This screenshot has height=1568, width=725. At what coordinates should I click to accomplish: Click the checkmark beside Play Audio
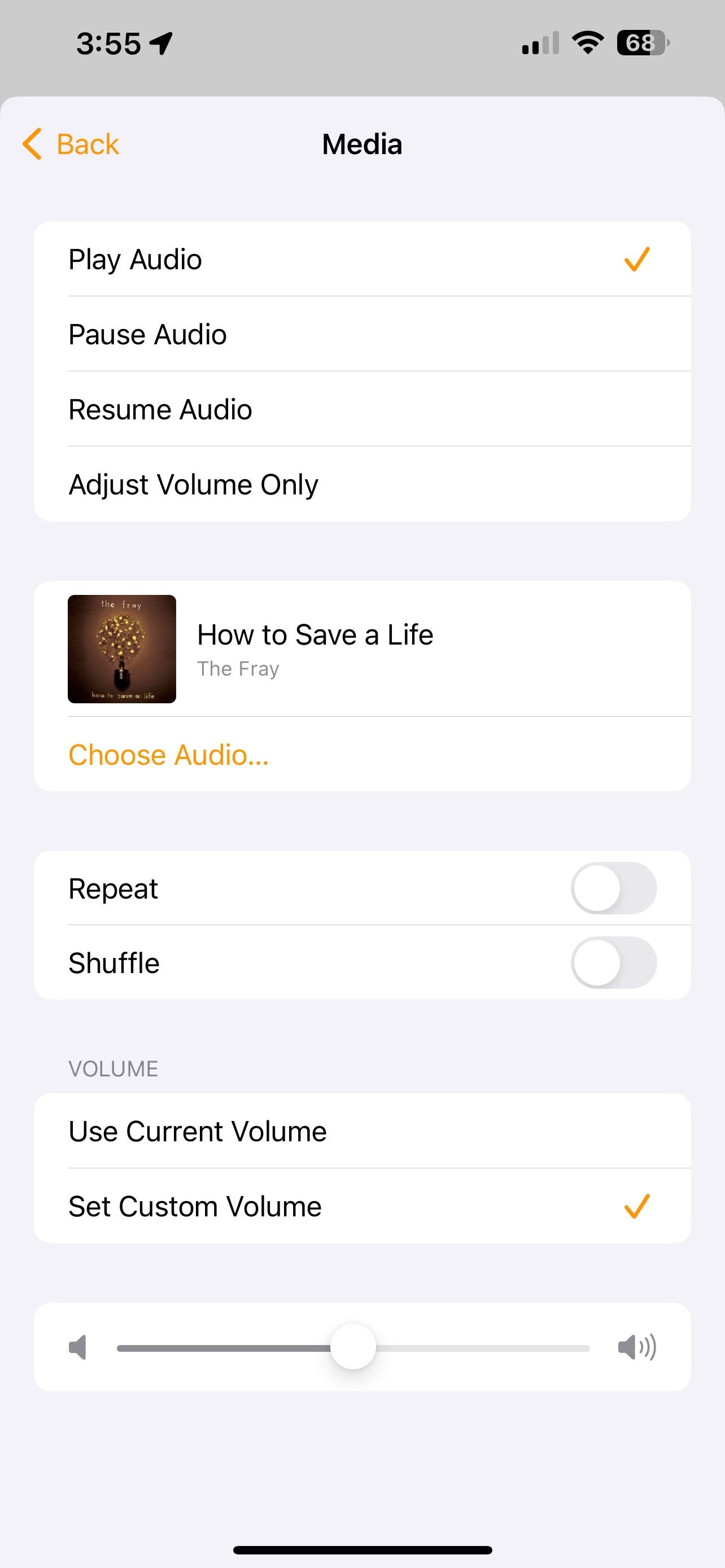(636, 258)
